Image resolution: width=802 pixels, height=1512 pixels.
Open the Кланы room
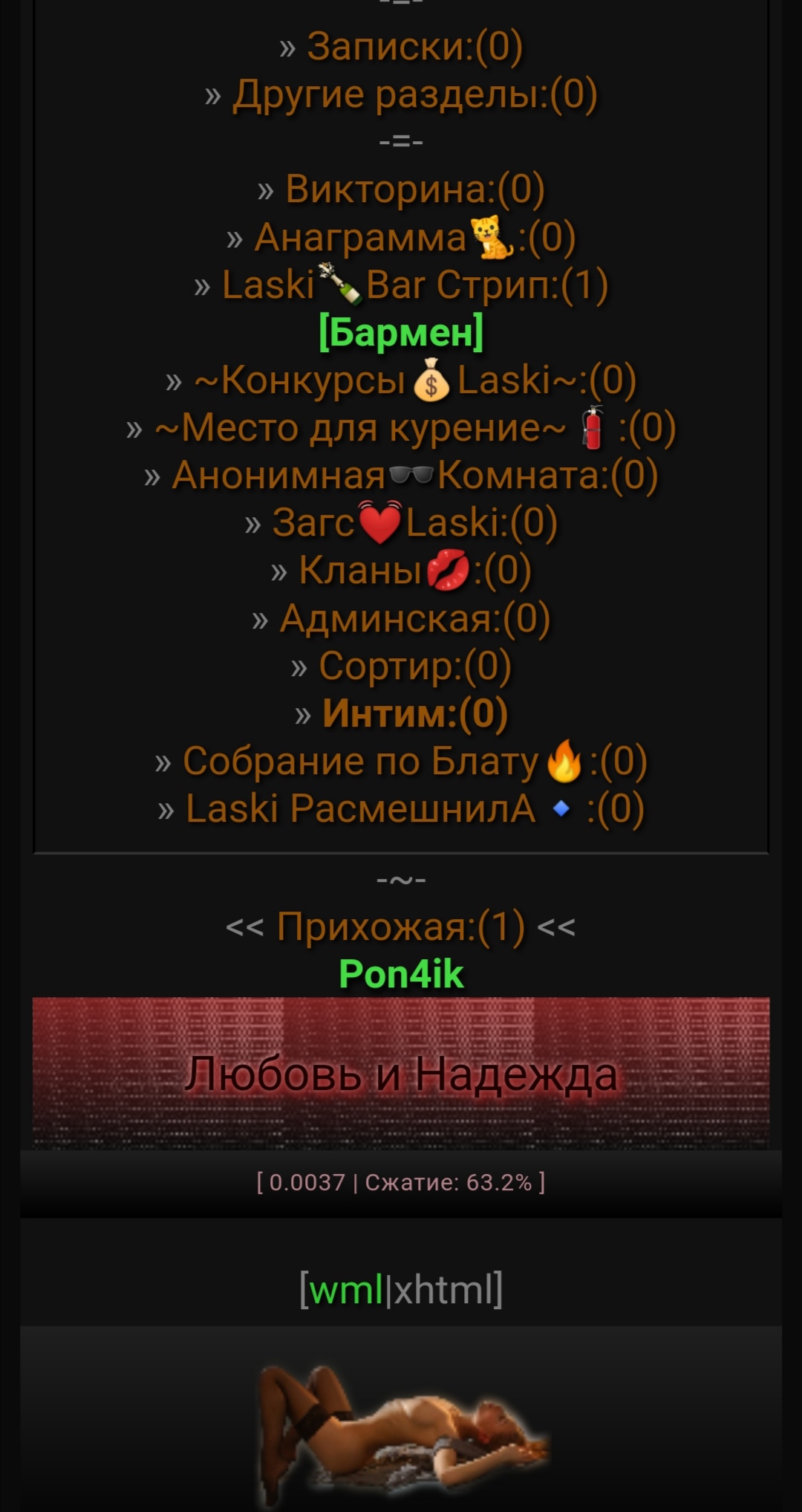(x=414, y=571)
